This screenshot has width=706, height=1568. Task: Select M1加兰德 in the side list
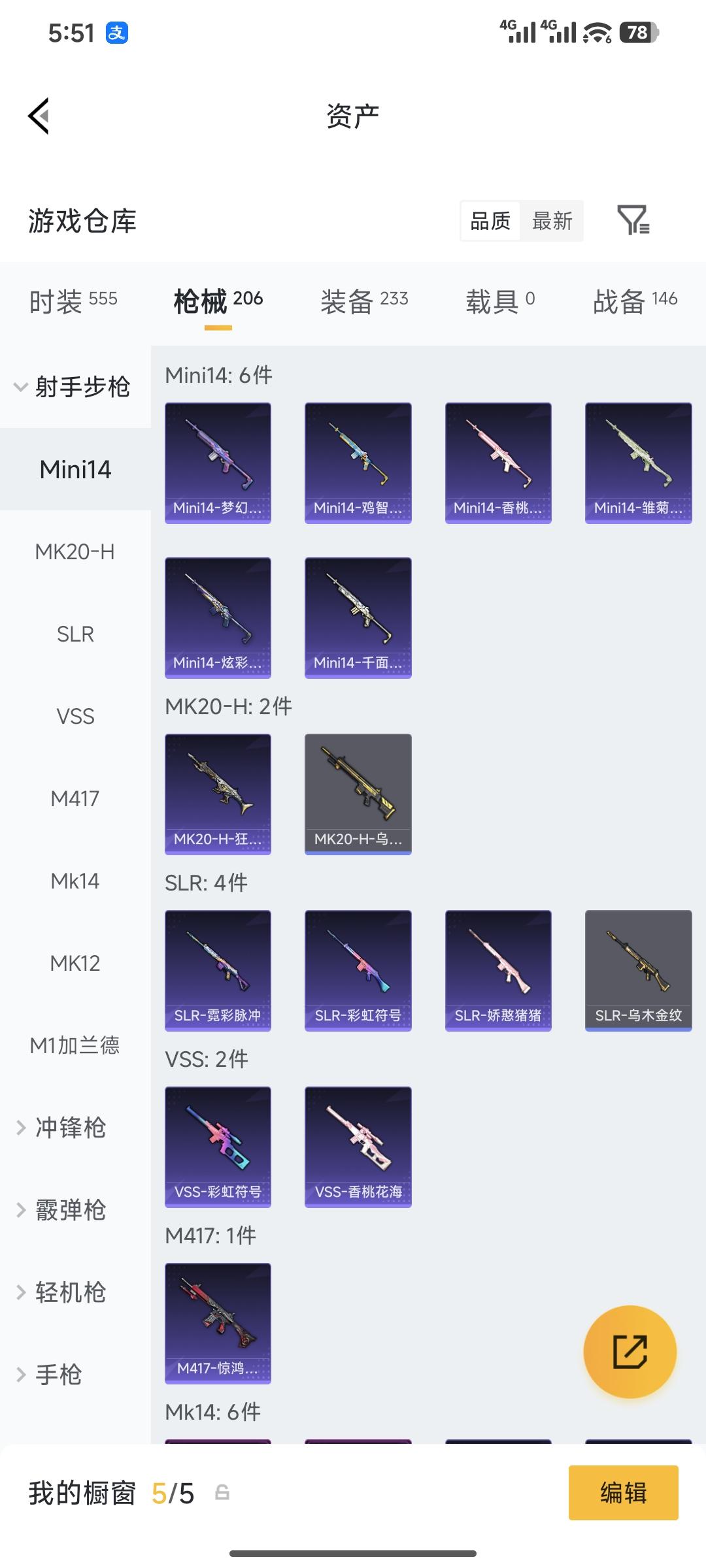[75, 1046]
